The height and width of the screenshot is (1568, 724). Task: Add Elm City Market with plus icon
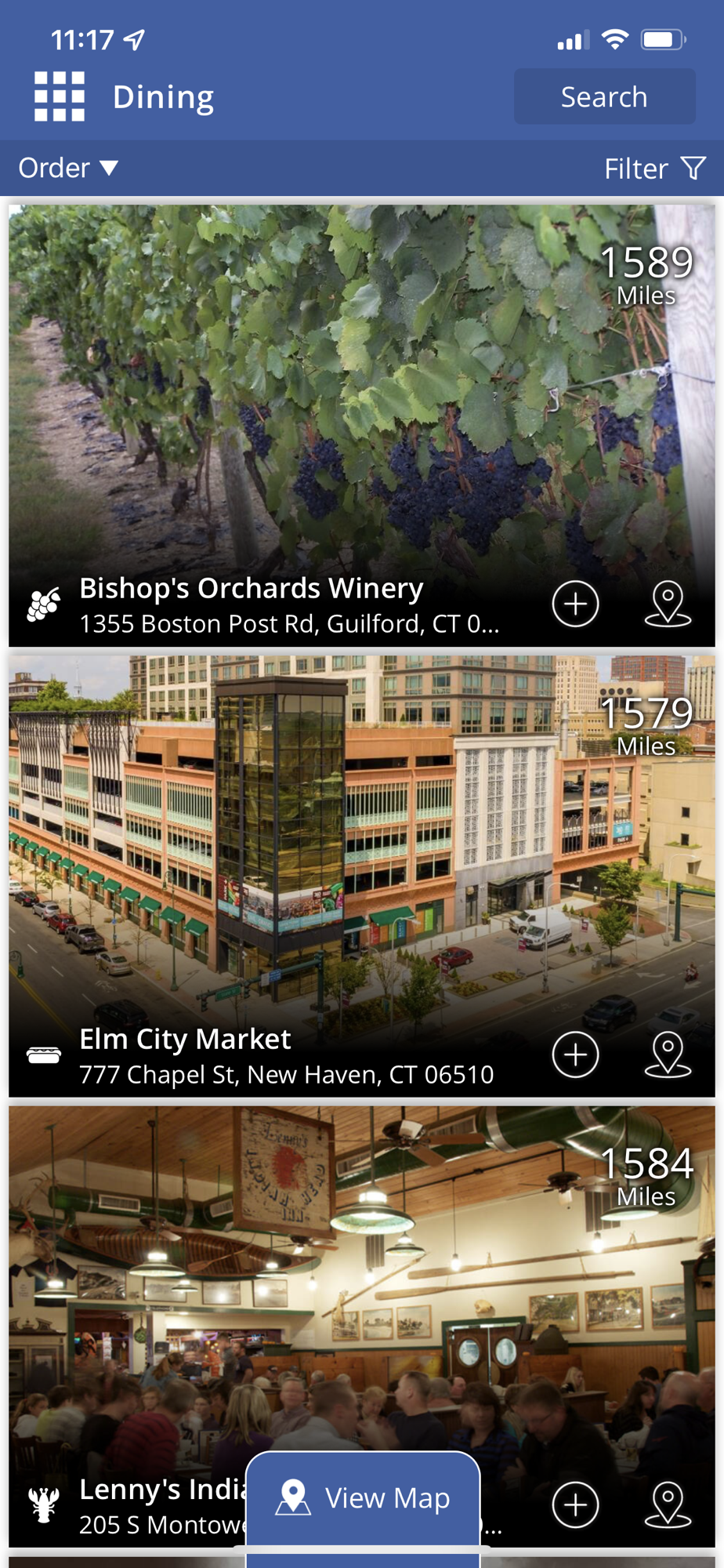click(x=576, y=1054)
